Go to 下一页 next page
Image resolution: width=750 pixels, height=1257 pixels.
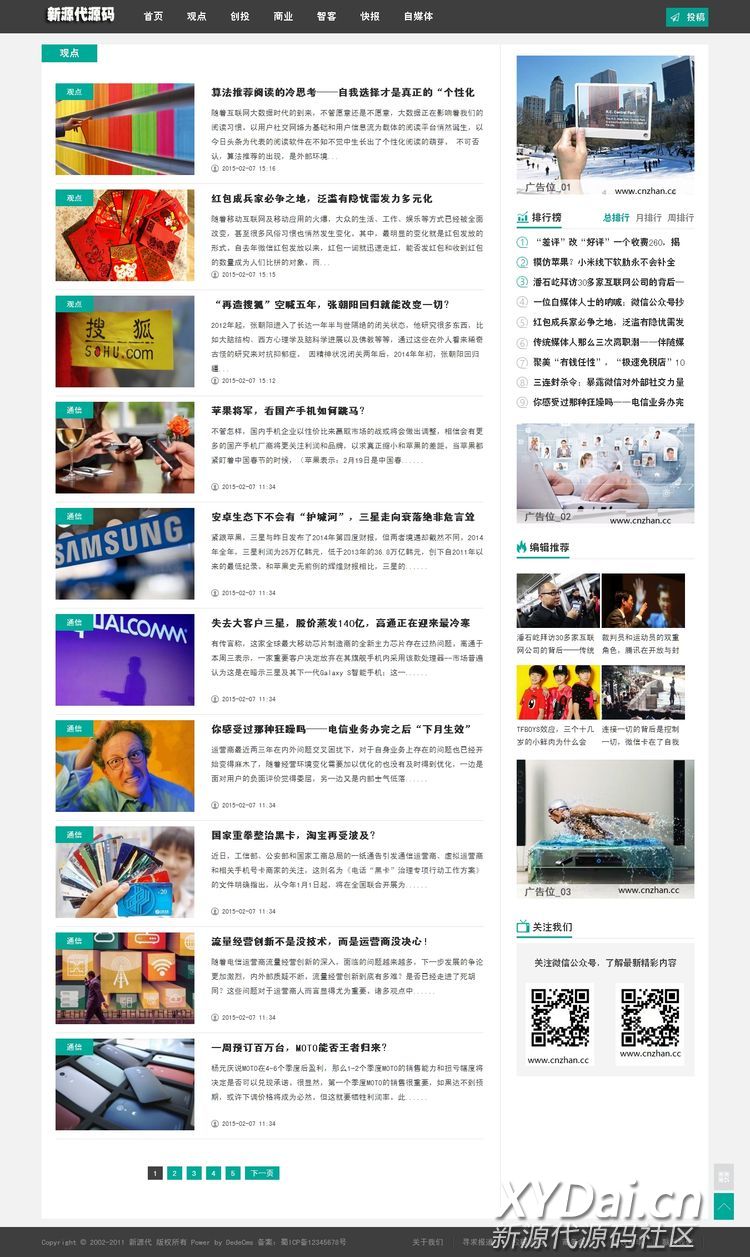[261, 1173]
